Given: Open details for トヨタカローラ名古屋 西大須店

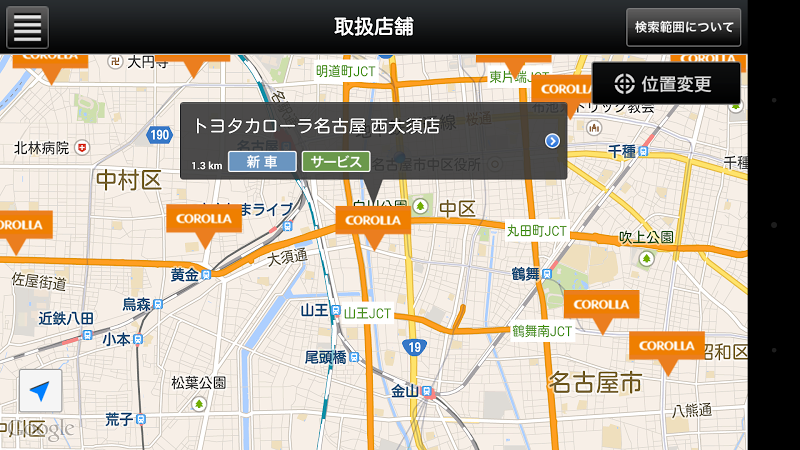Looking at the screenshot, I should pyautogui.click(x=551, y=141).
